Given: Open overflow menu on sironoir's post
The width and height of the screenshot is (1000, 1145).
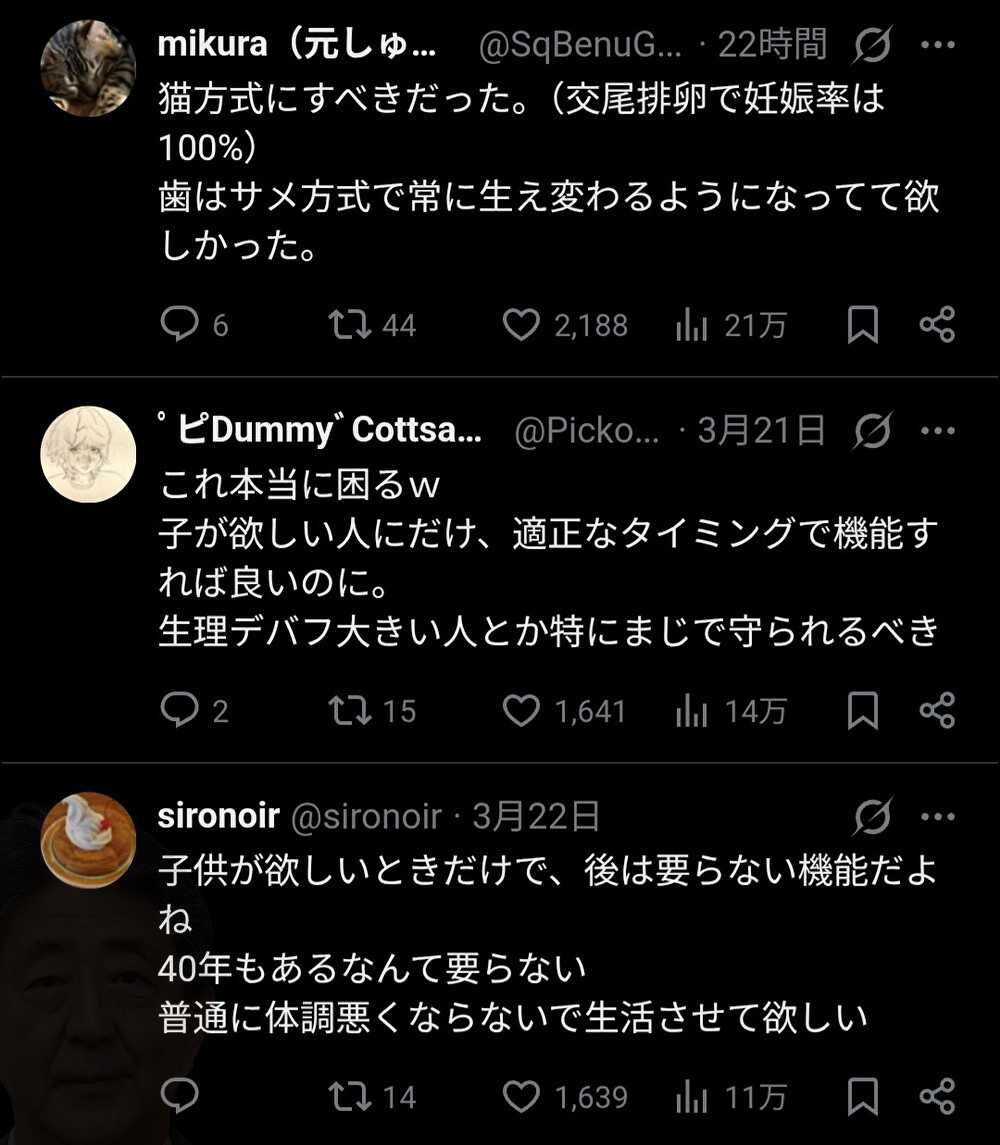Looking at the screenshot, I should click(937, 817).
